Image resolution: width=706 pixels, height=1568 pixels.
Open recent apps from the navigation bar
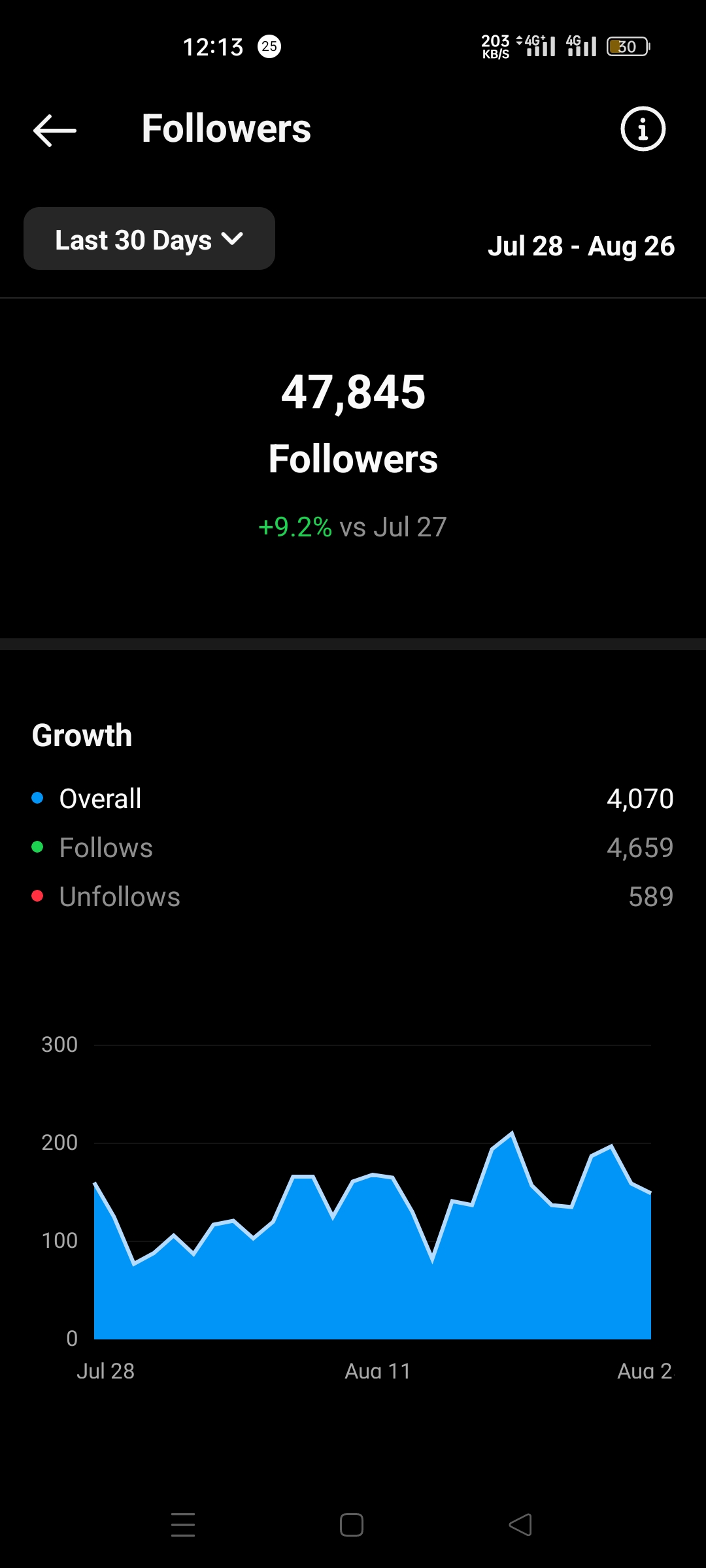click(x=183, y=1525)
